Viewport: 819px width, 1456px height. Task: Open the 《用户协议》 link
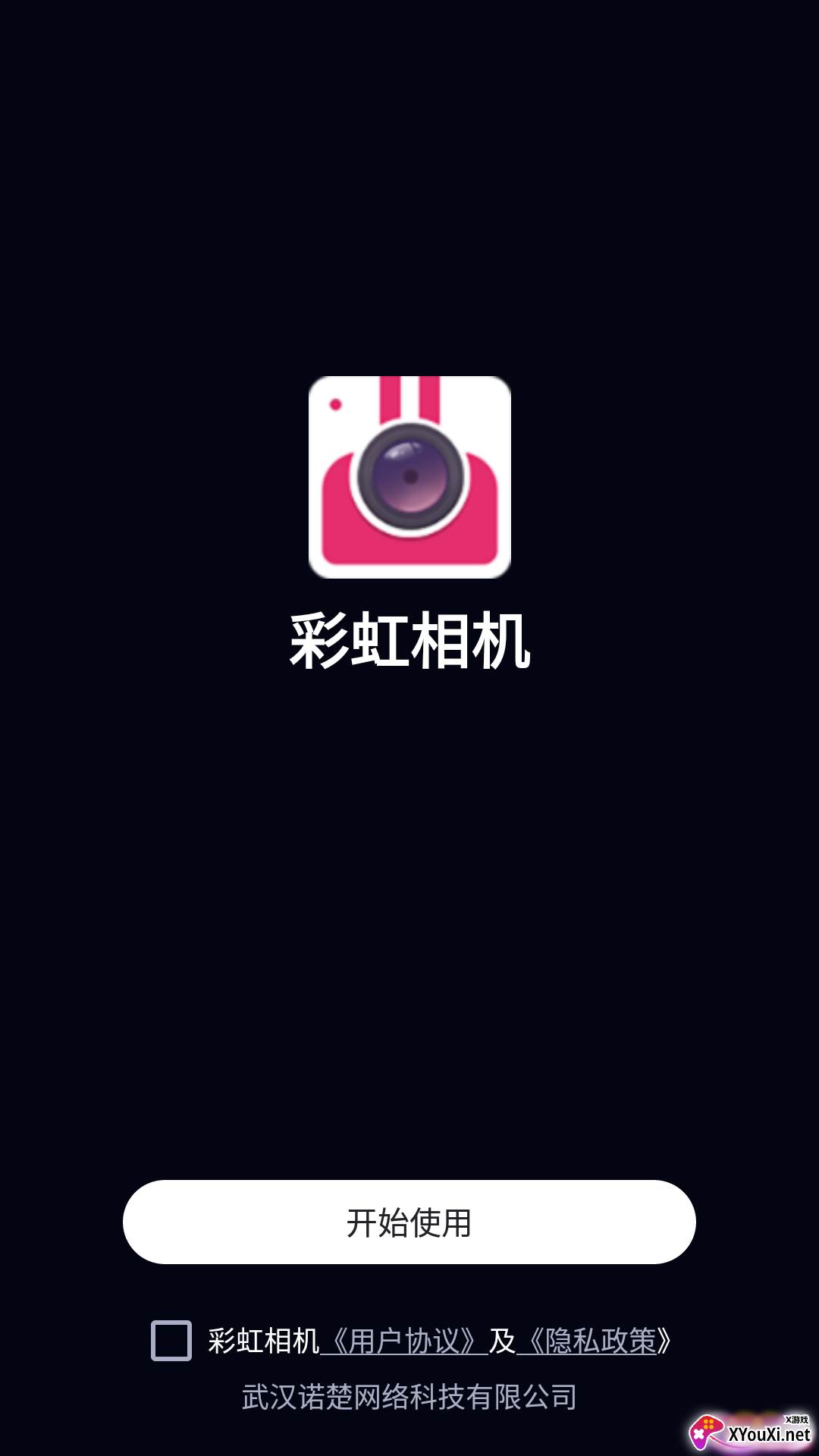coord(404,1341)
